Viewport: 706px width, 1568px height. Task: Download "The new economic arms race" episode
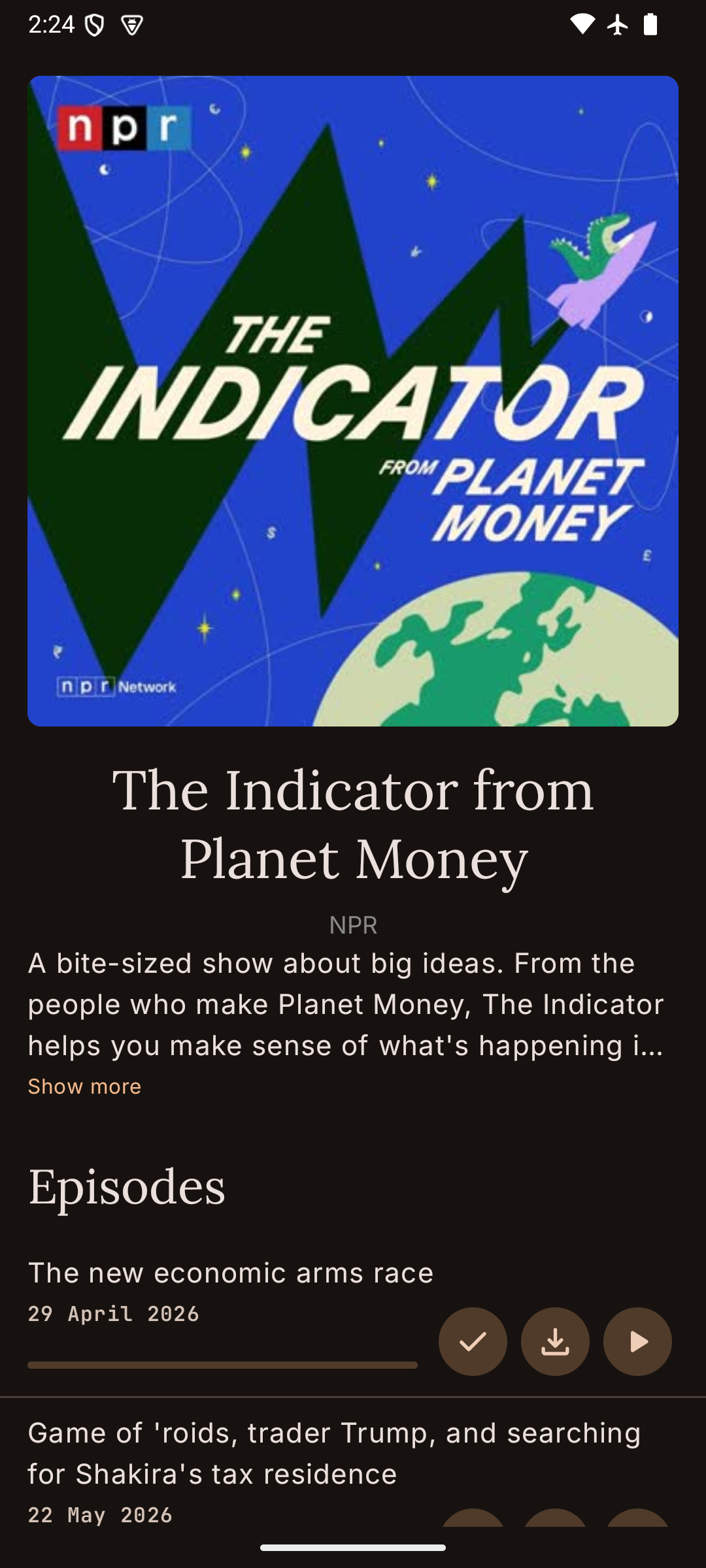(x=555, y=1341)
